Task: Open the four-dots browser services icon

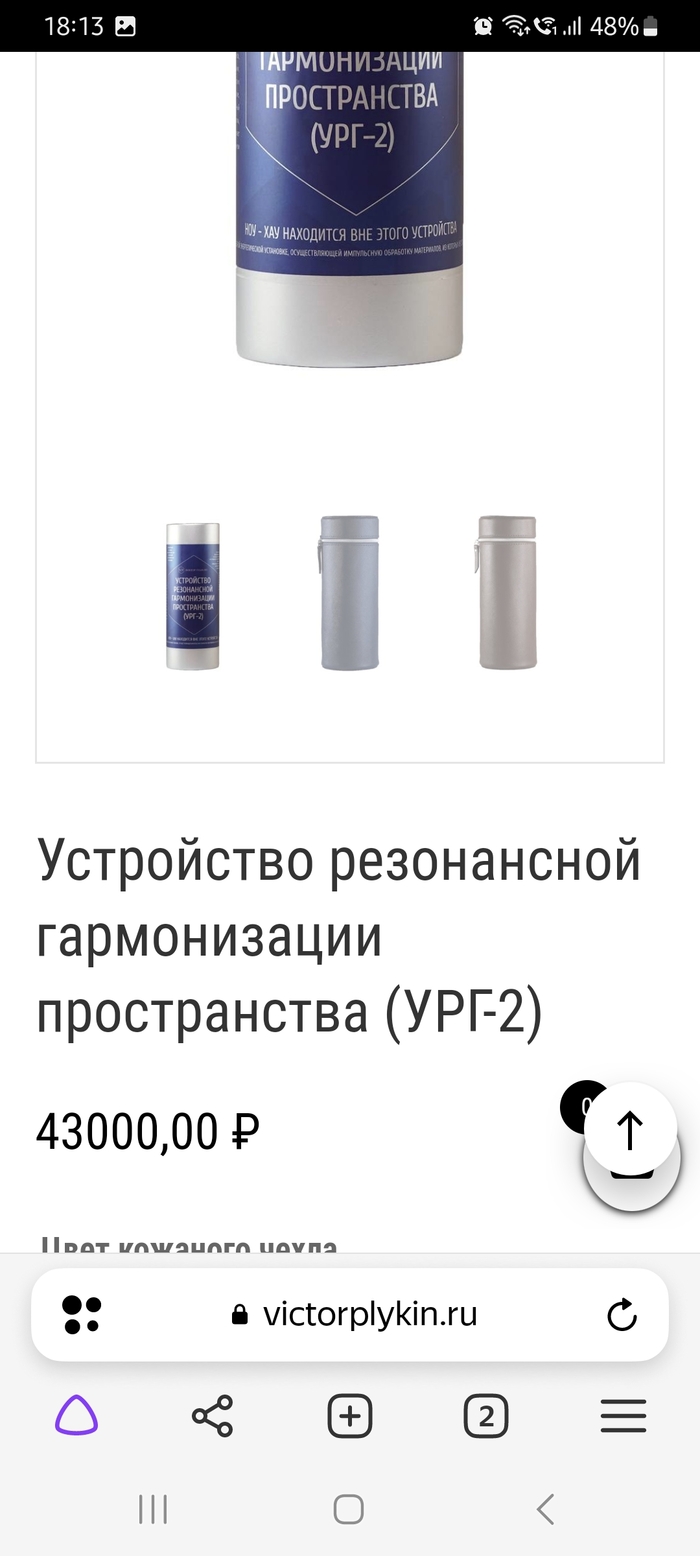Action: click(81, 1314)
